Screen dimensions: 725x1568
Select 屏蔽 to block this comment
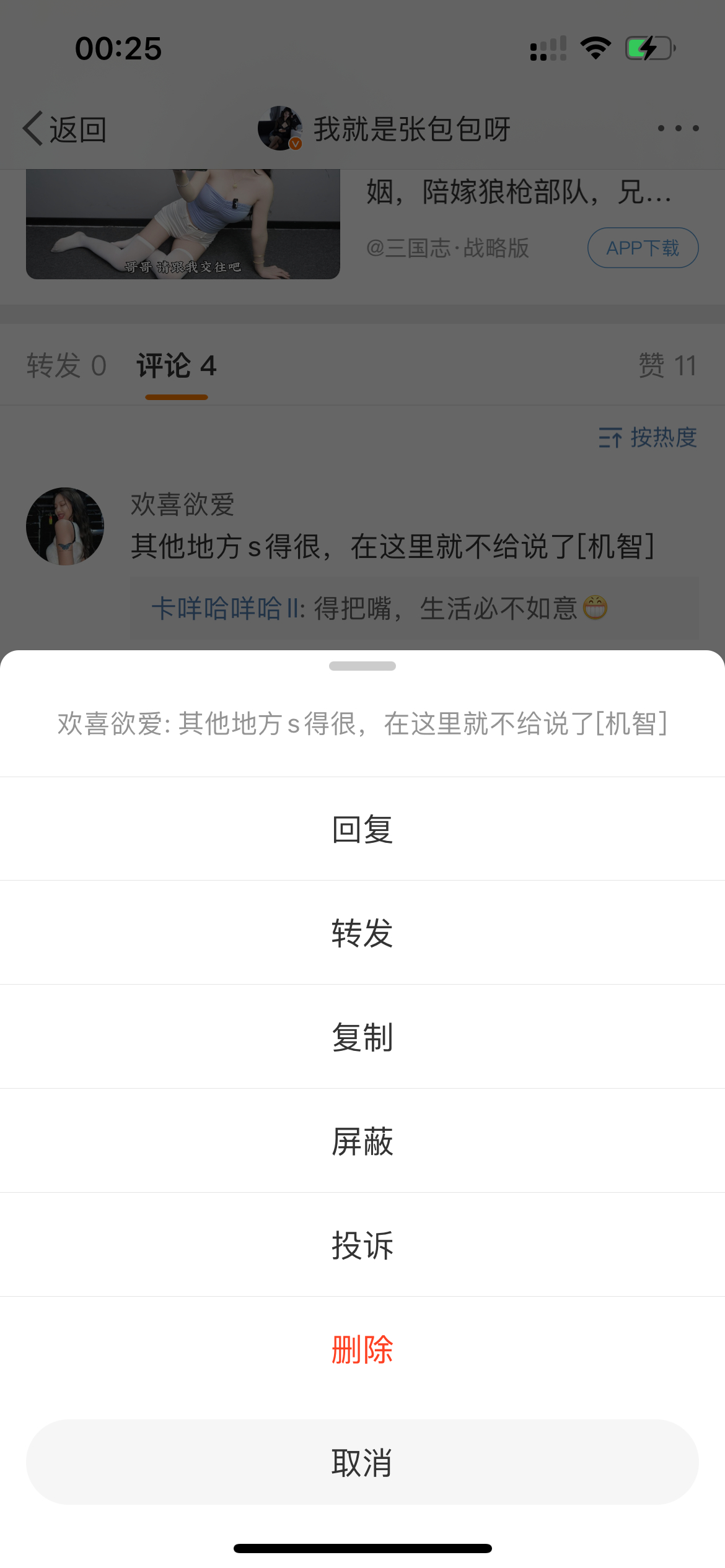(362, 1141)
